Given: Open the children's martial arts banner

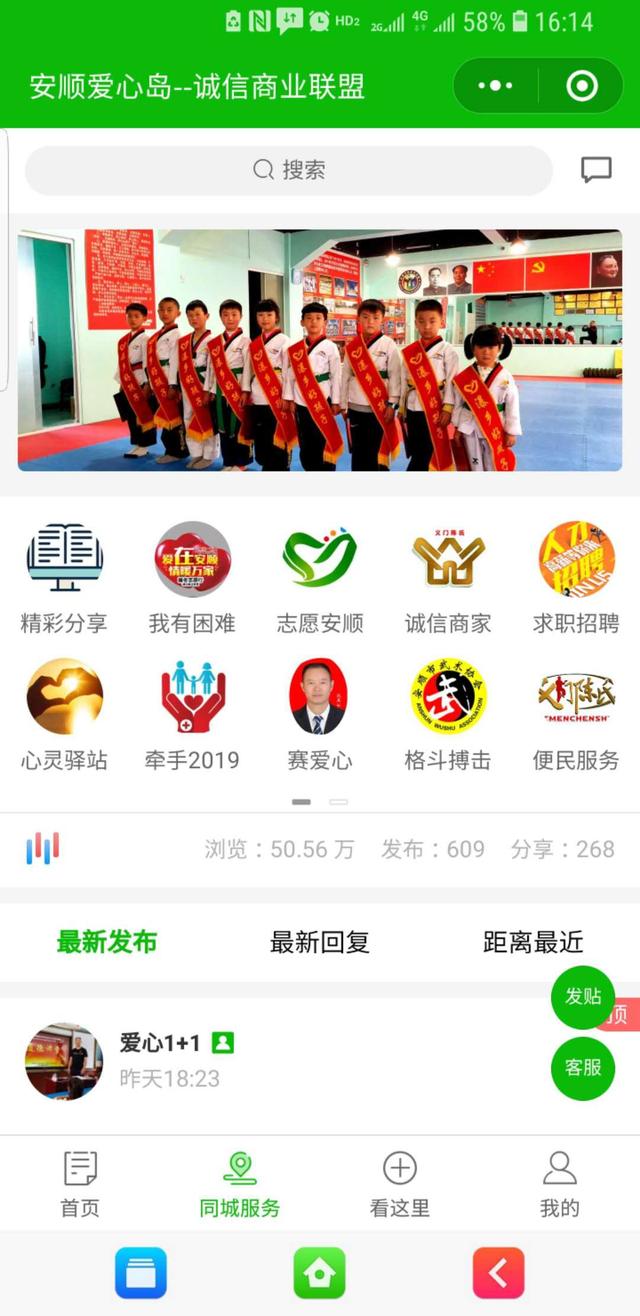Looking at the screenshot, I should (x=320, y=350).
